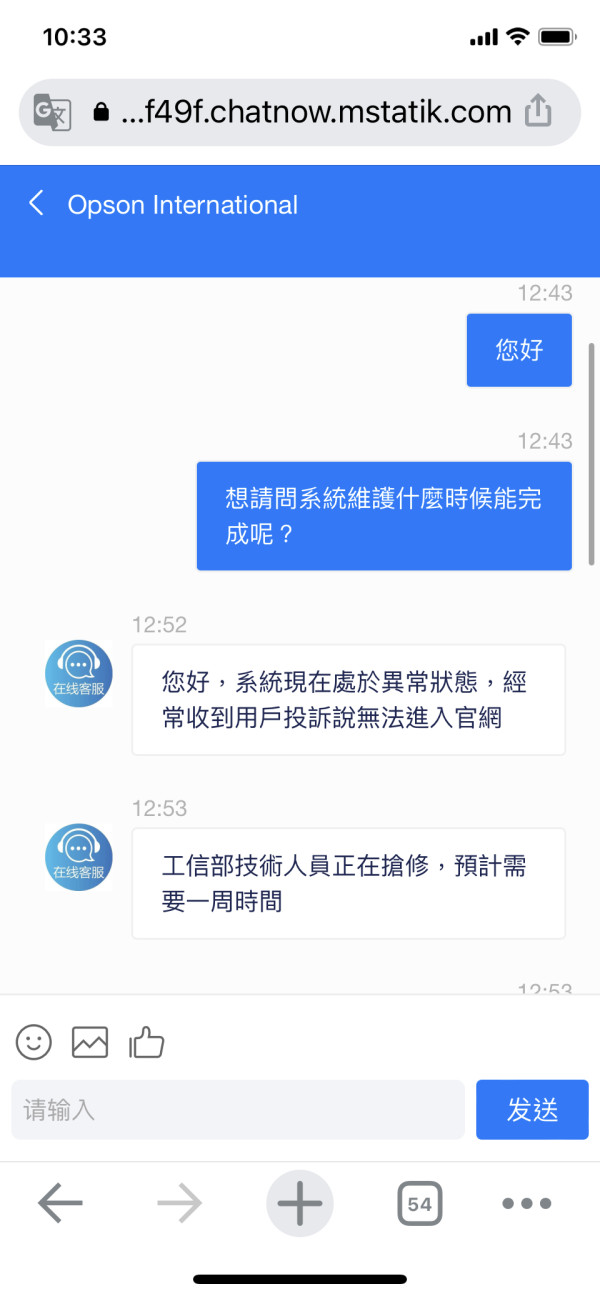This screenshot has height=1299, width=600.
Task: View the 54 open tabs
Action: click(x=419, y=1204)
